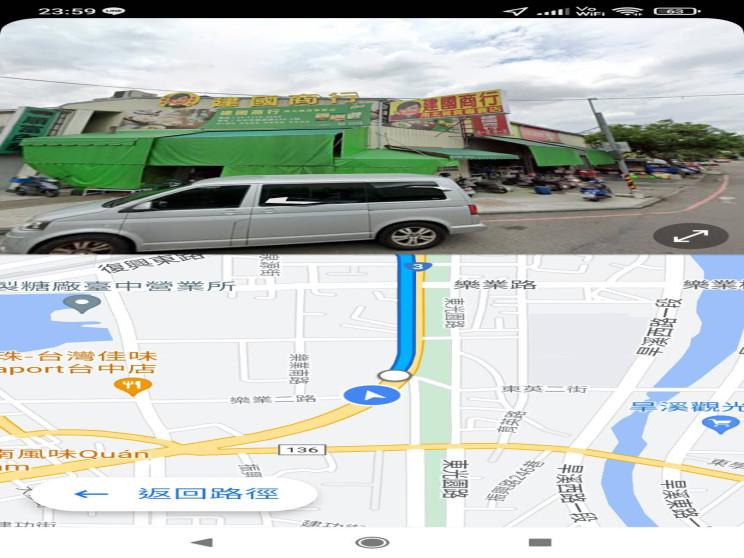Go to the home screen
Viewport: 744px width, 558px height.
372,543
